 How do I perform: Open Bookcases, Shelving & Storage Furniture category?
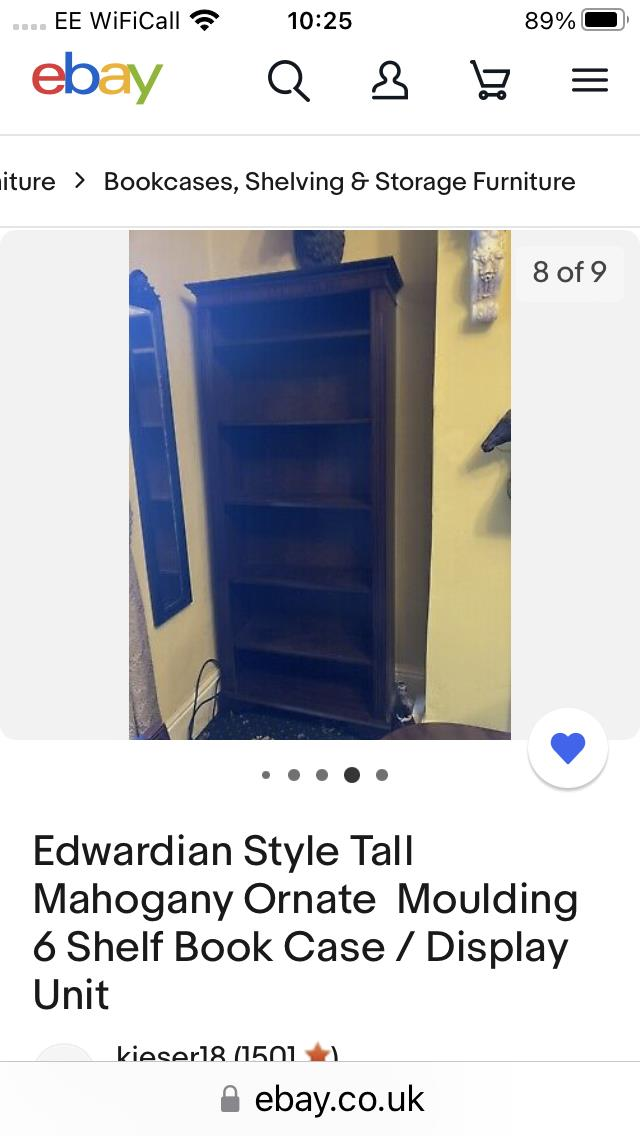(x=339, y=182)
